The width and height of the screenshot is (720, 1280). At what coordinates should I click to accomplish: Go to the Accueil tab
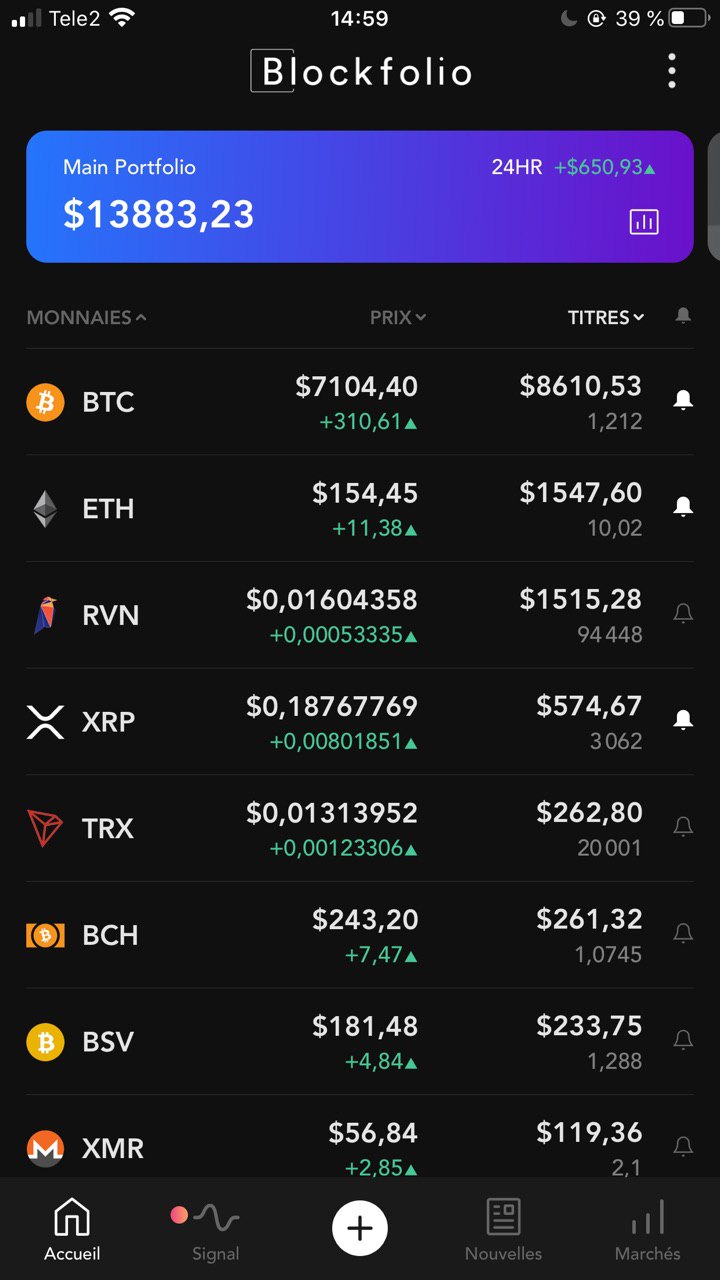[72, 1230]
